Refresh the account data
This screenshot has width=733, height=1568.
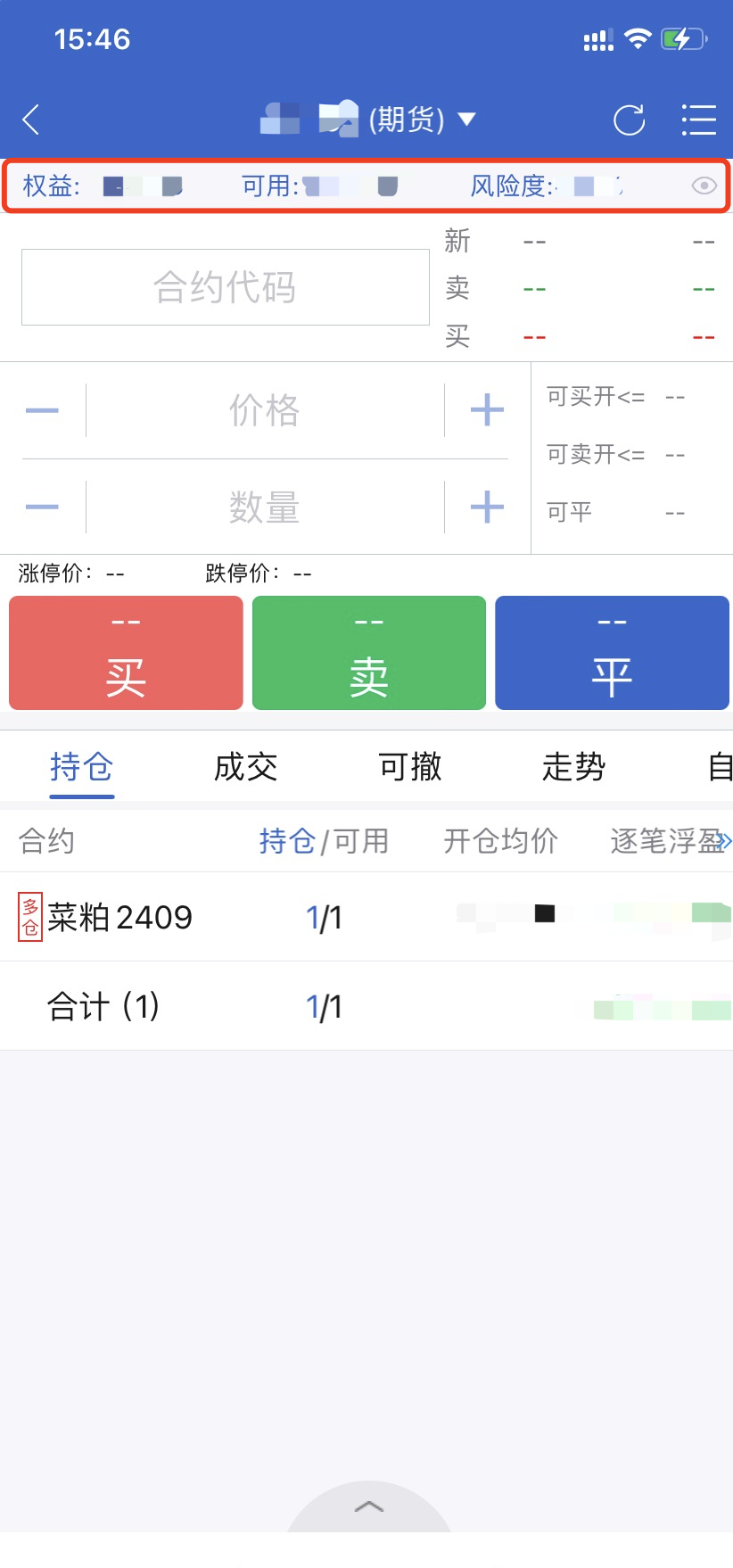coord(630,120)
